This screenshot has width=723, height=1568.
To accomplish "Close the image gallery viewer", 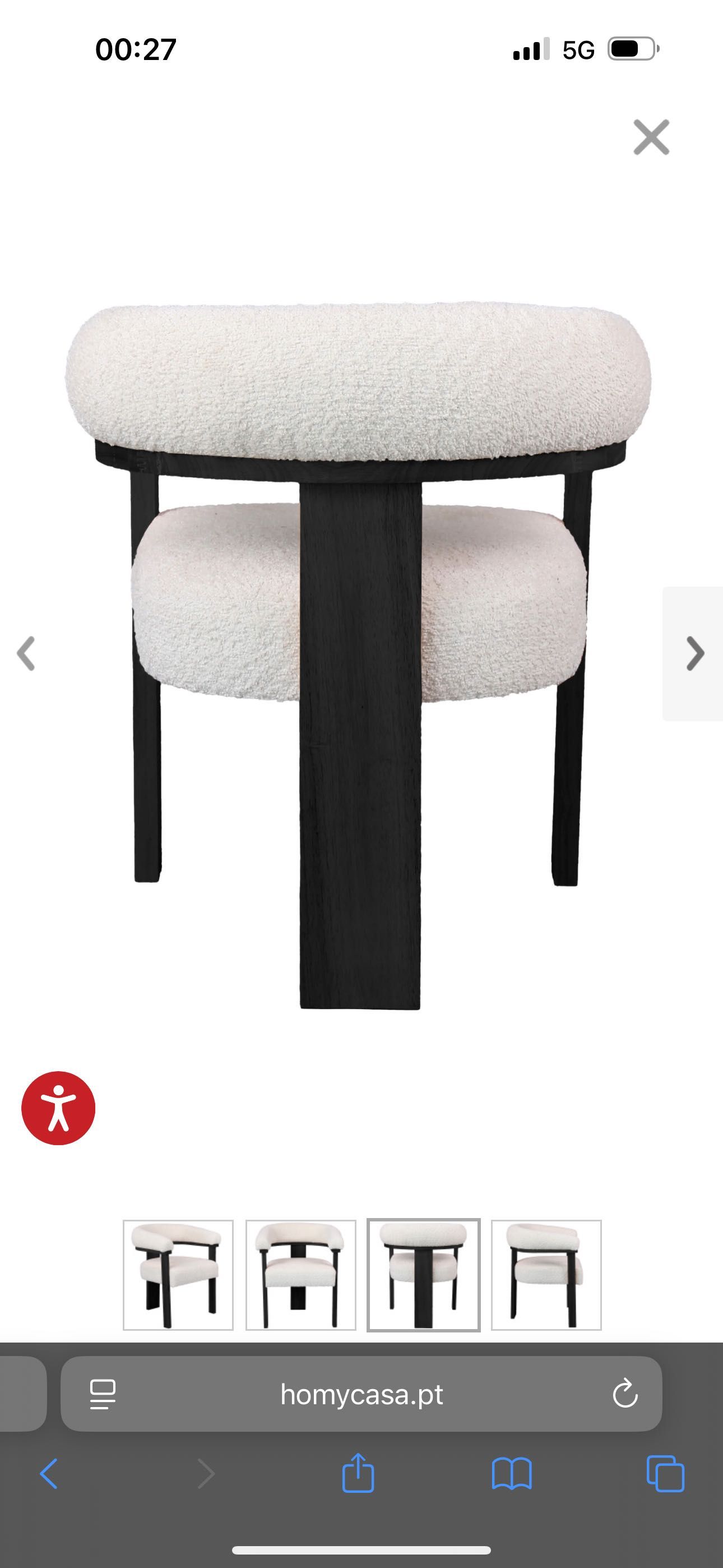I will pos(651,137).
